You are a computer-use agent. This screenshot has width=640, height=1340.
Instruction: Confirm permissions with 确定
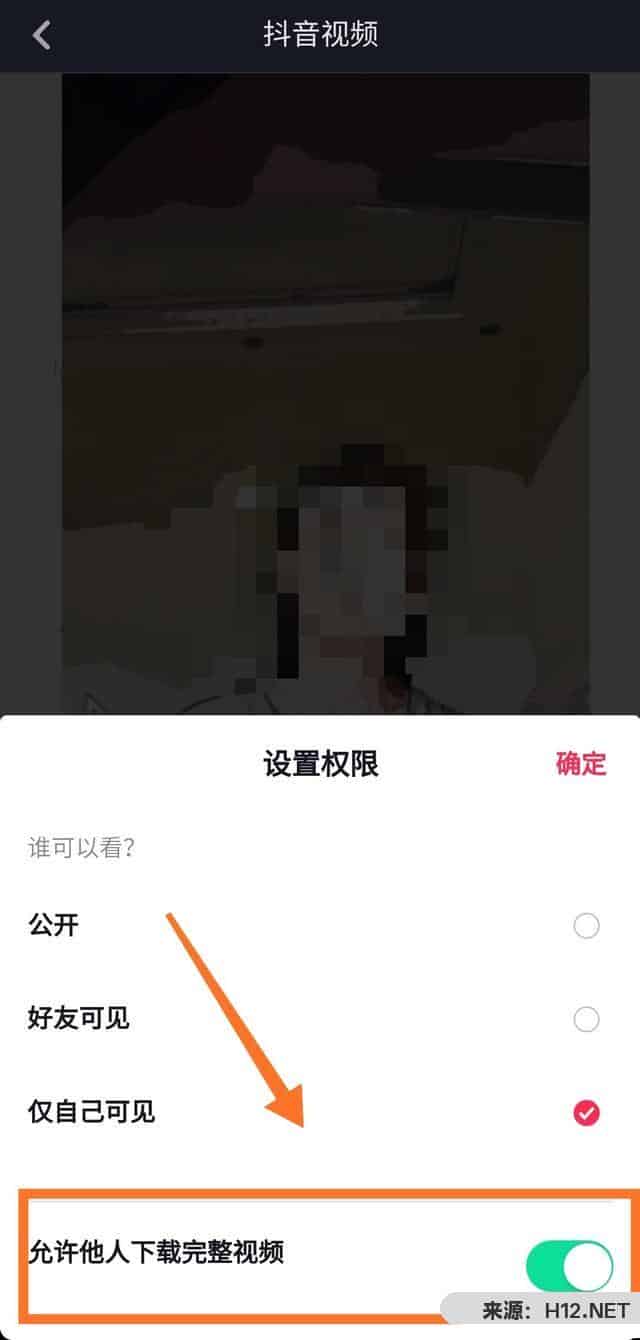pos(581,764)
